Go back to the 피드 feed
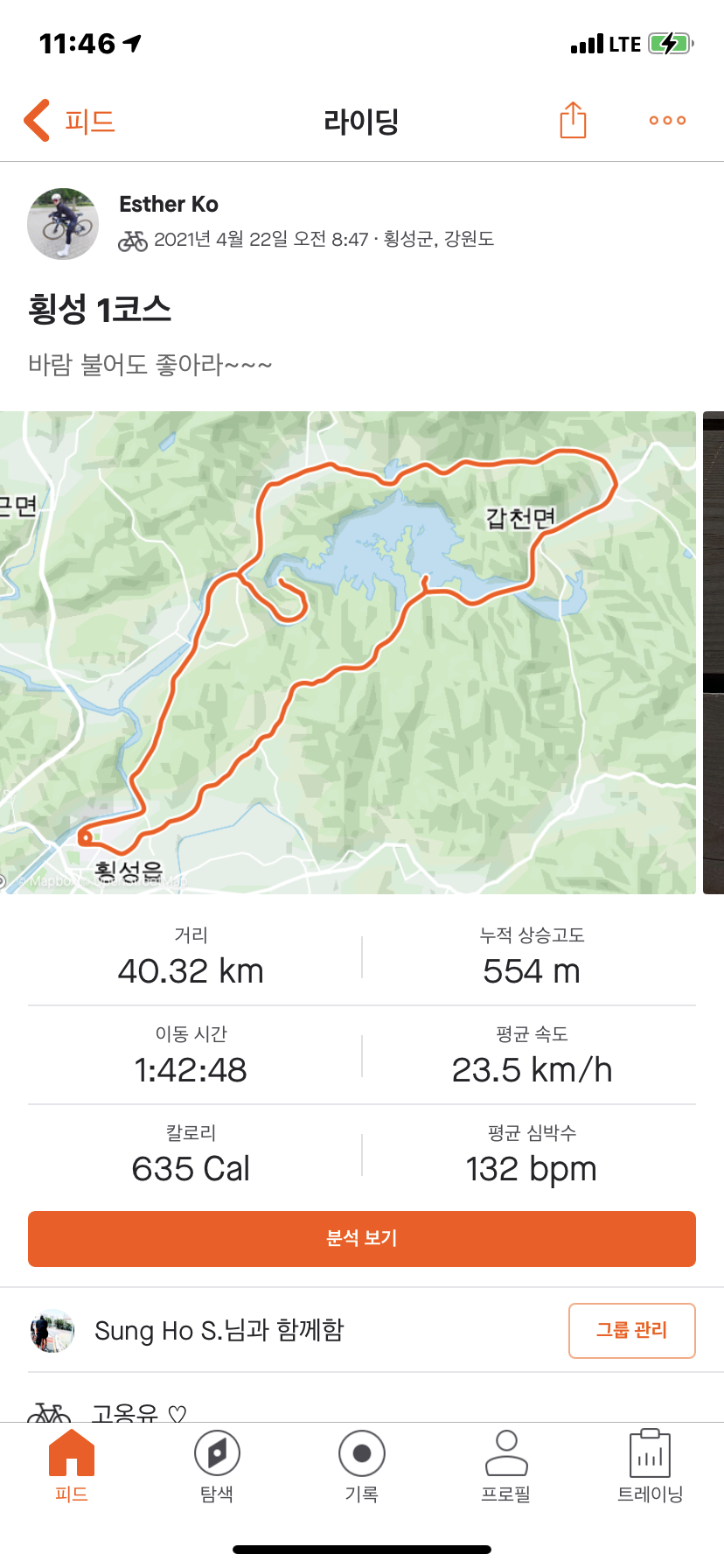This screenshot has width=724, height=1568. tap(70, 121)
